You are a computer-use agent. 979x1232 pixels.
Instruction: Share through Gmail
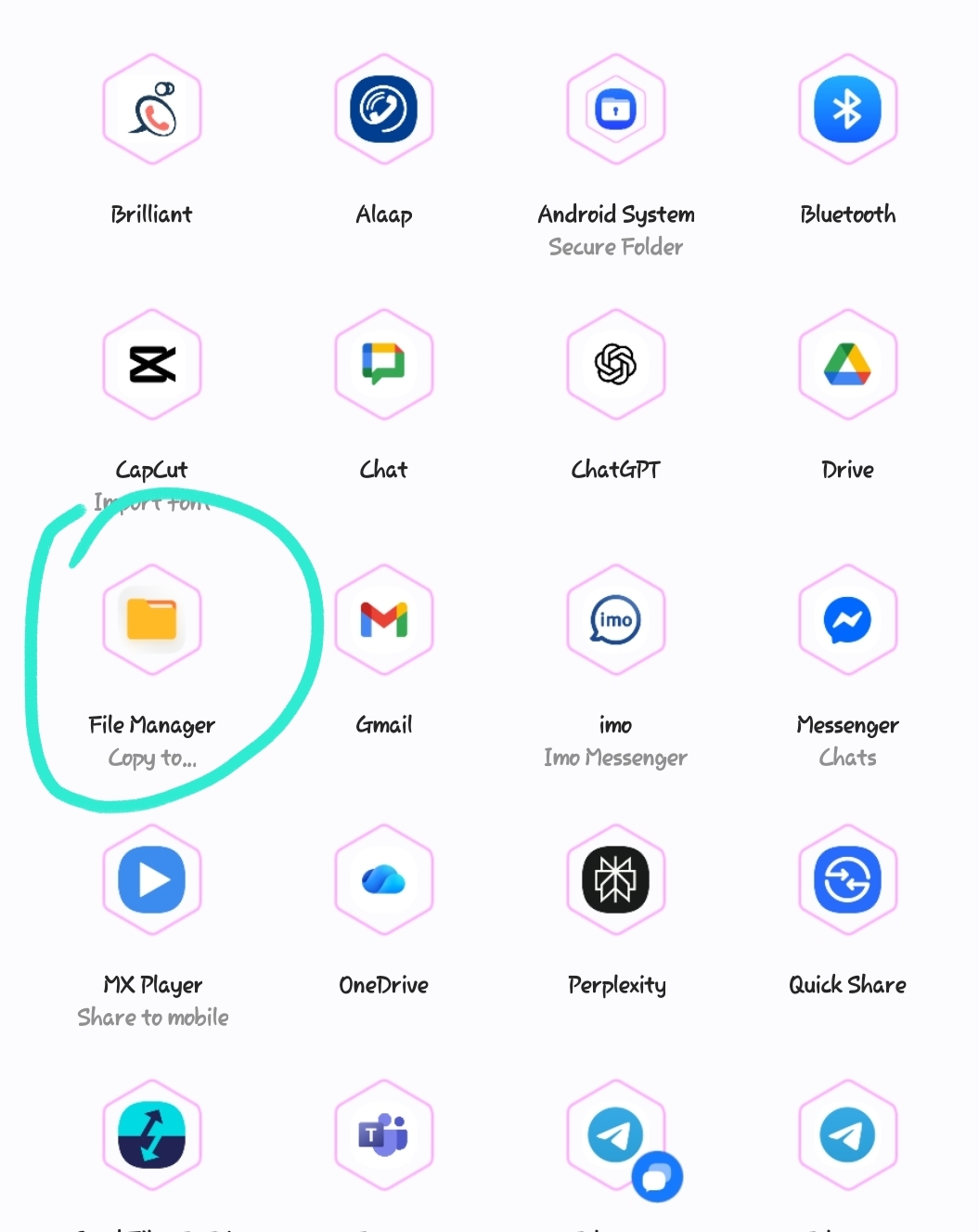383,620
